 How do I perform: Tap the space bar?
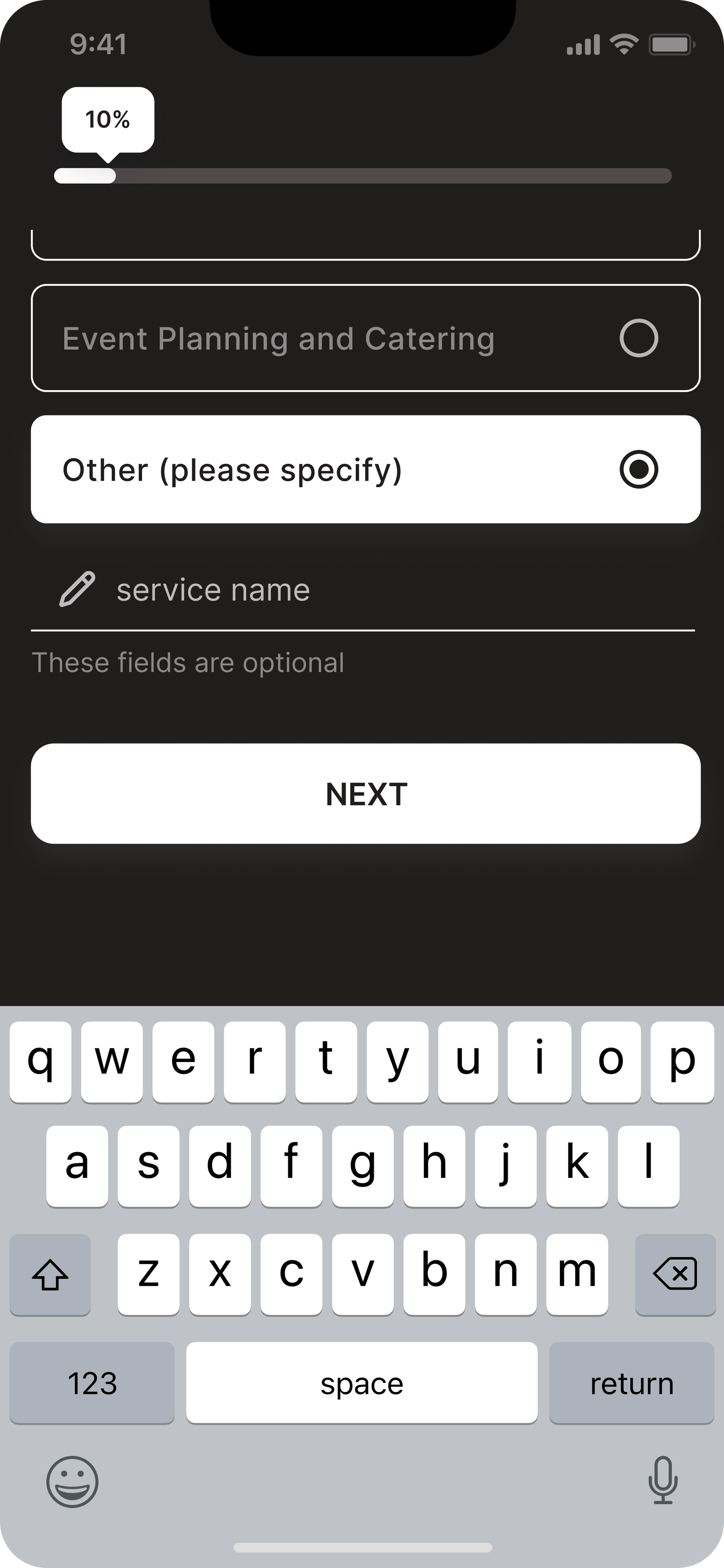pos(362,1383)
